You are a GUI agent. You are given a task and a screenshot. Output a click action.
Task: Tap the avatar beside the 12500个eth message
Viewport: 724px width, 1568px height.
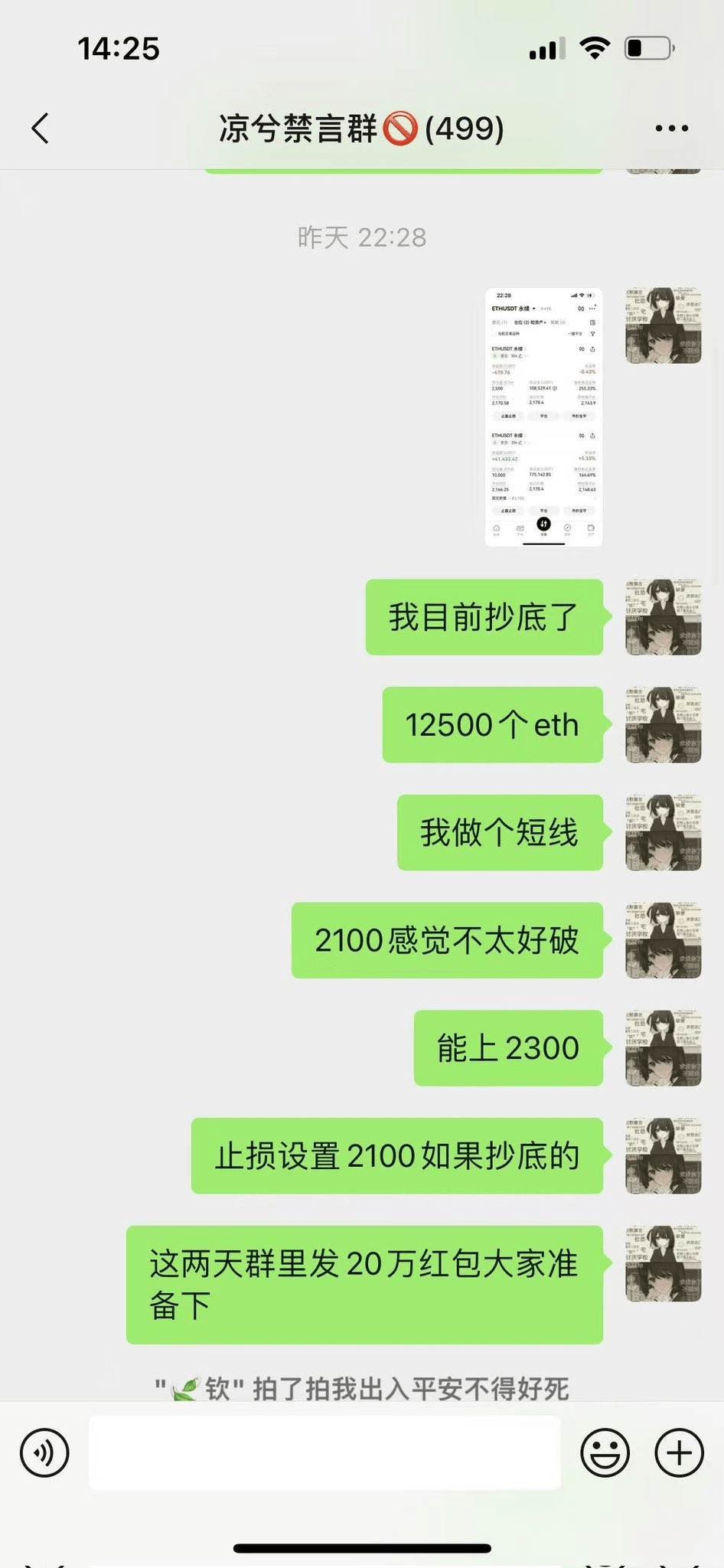[663, 724]
